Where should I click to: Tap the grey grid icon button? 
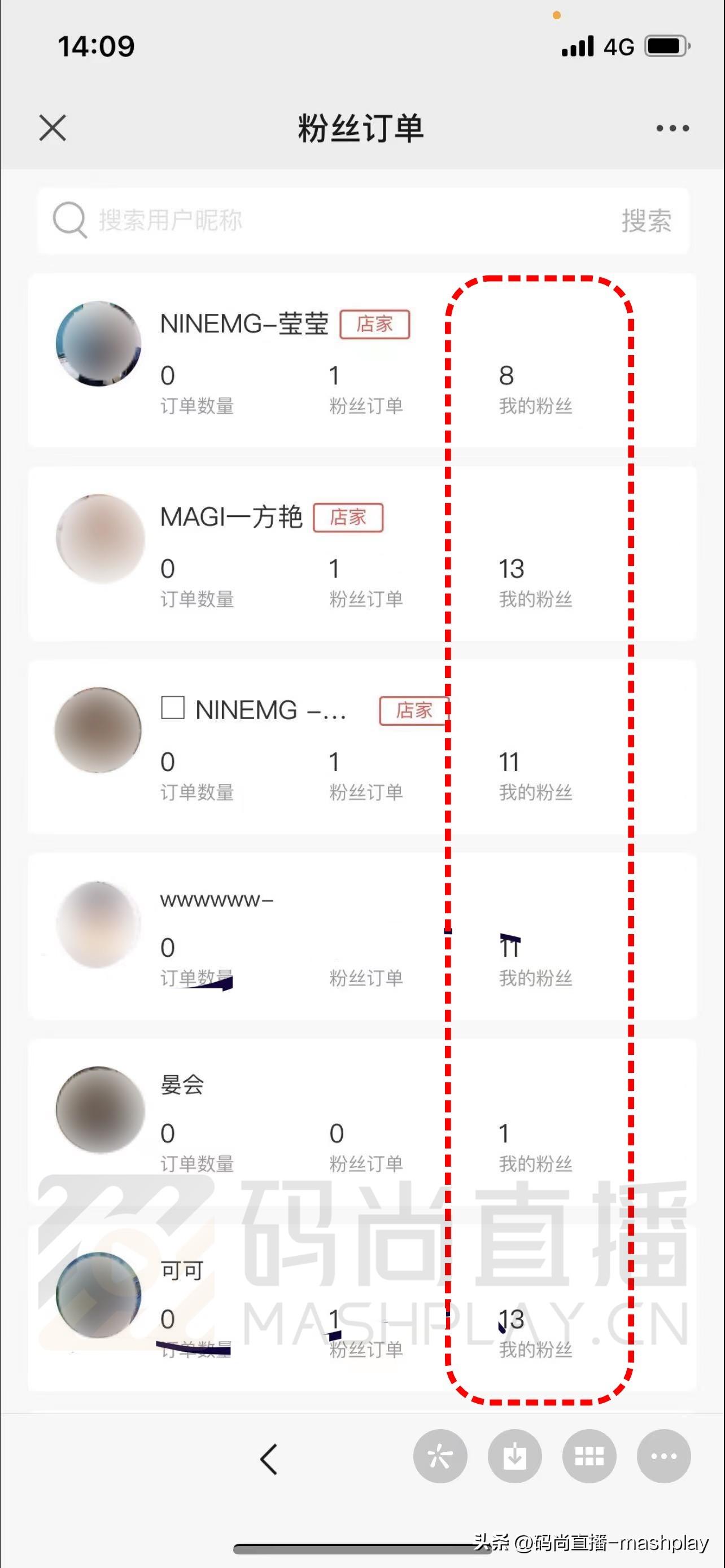(x=589, y=1456)
